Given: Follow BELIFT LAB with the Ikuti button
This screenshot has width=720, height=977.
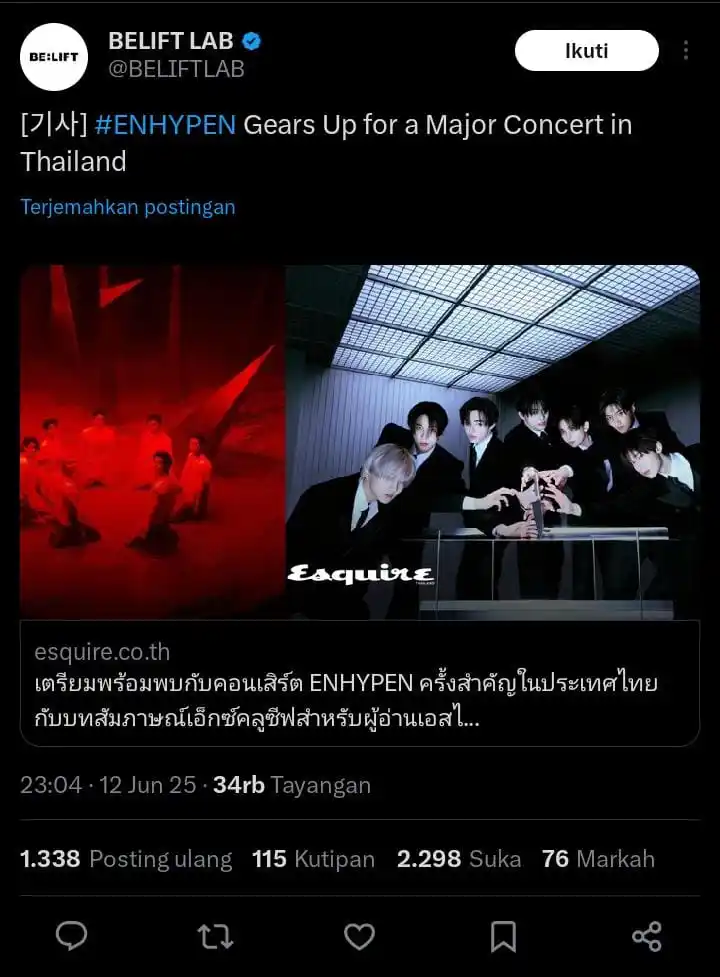Looking at the screenshot, I should click(586, 50).
